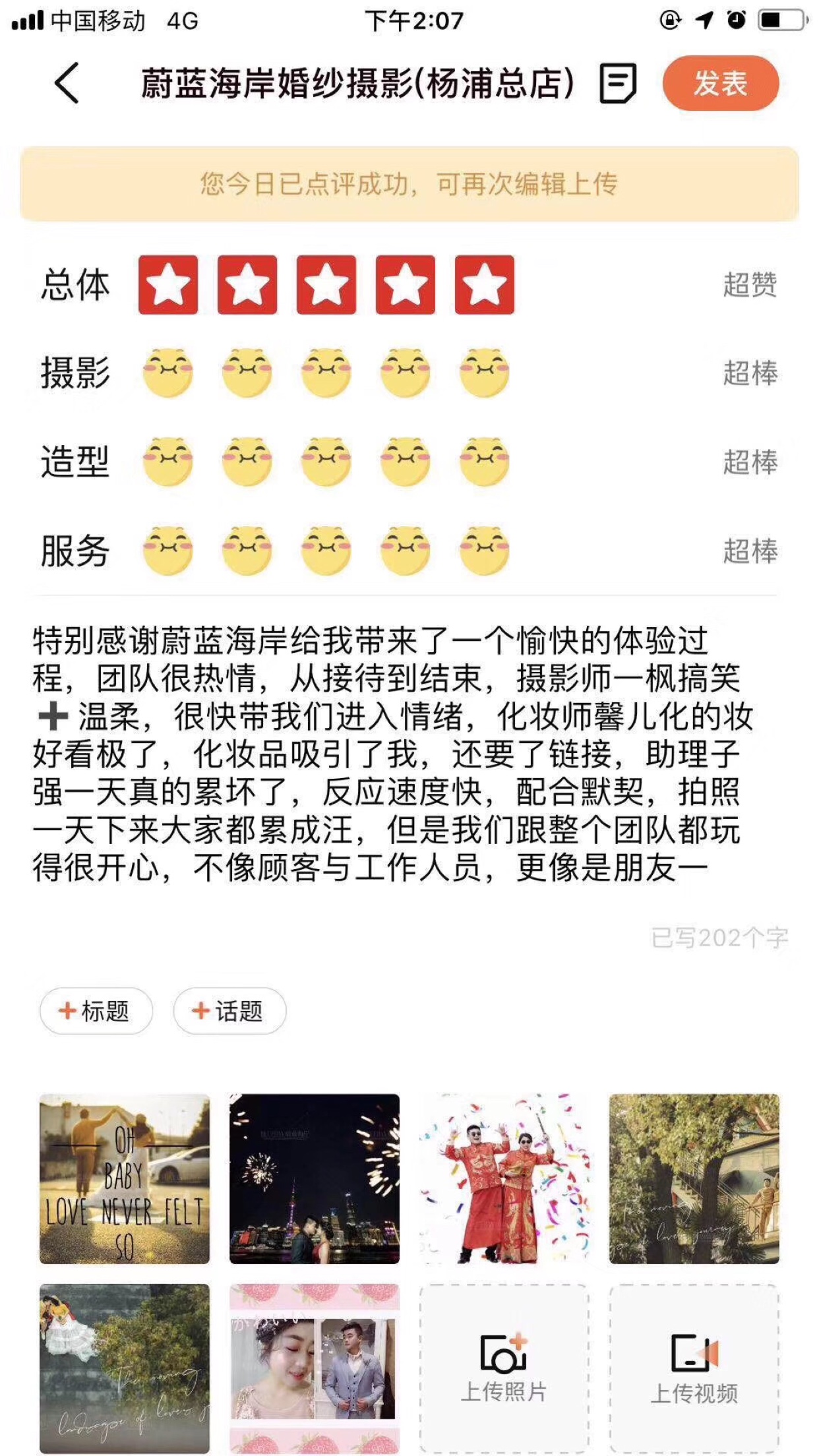Viewport: 819px width, 1456px height.
Task: Rate 摄影 with the second smiley face
Action: point(247,373)
